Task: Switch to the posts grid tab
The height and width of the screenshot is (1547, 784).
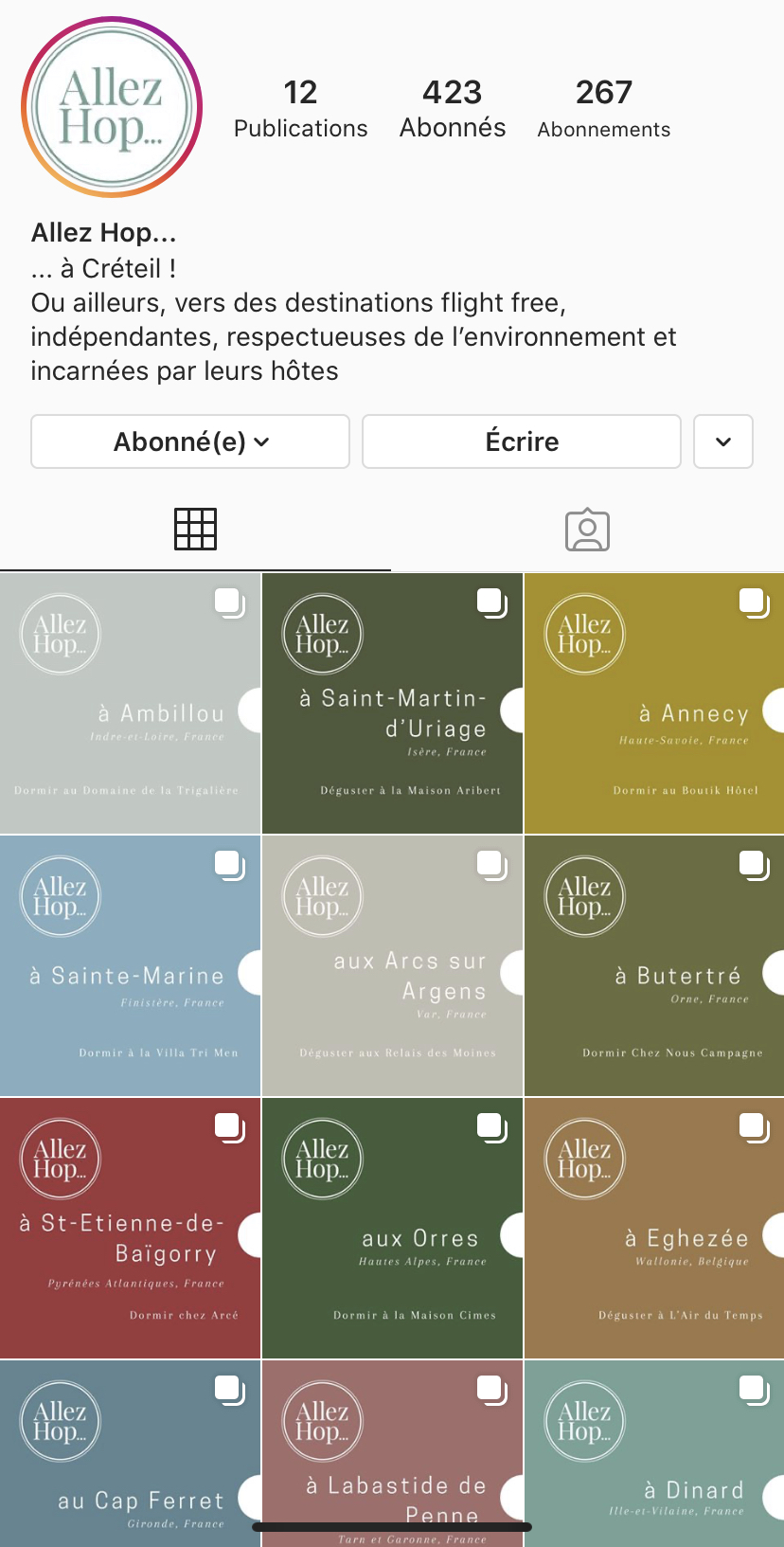Action: 196,530
